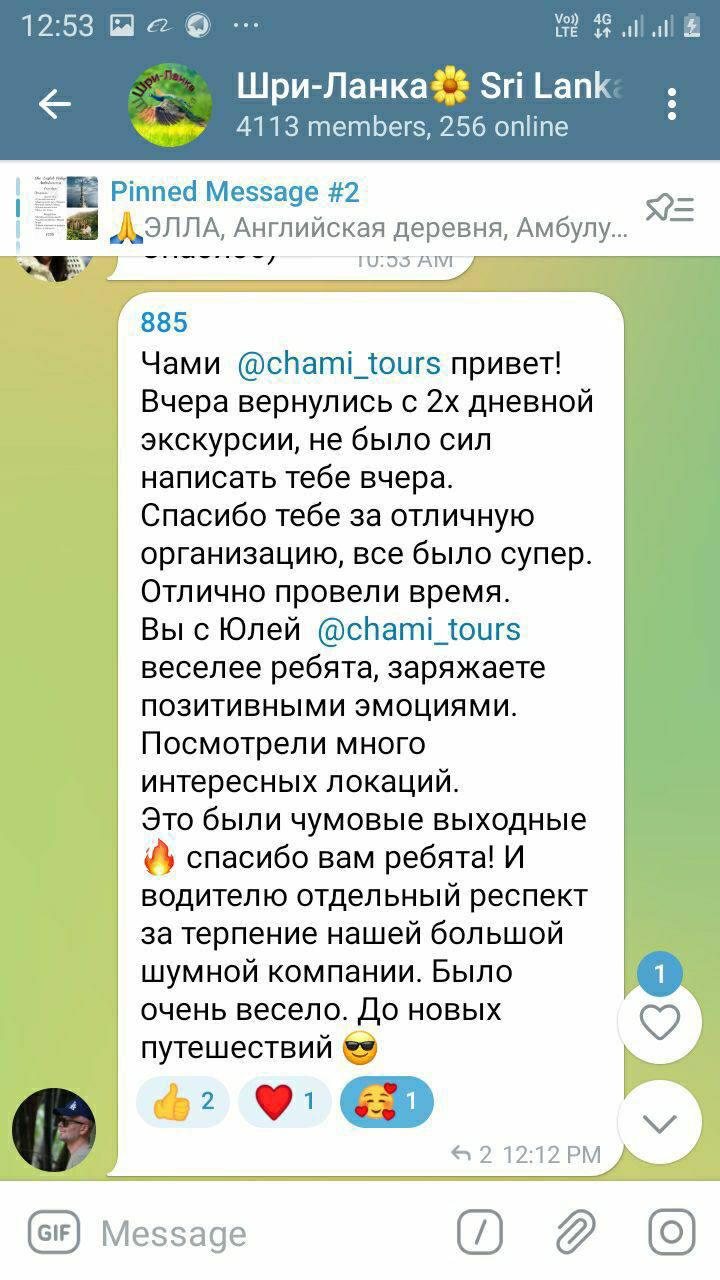
Task: Attach a file with the paperclip
Action: pyautogui.click(x=575, y=1232)
